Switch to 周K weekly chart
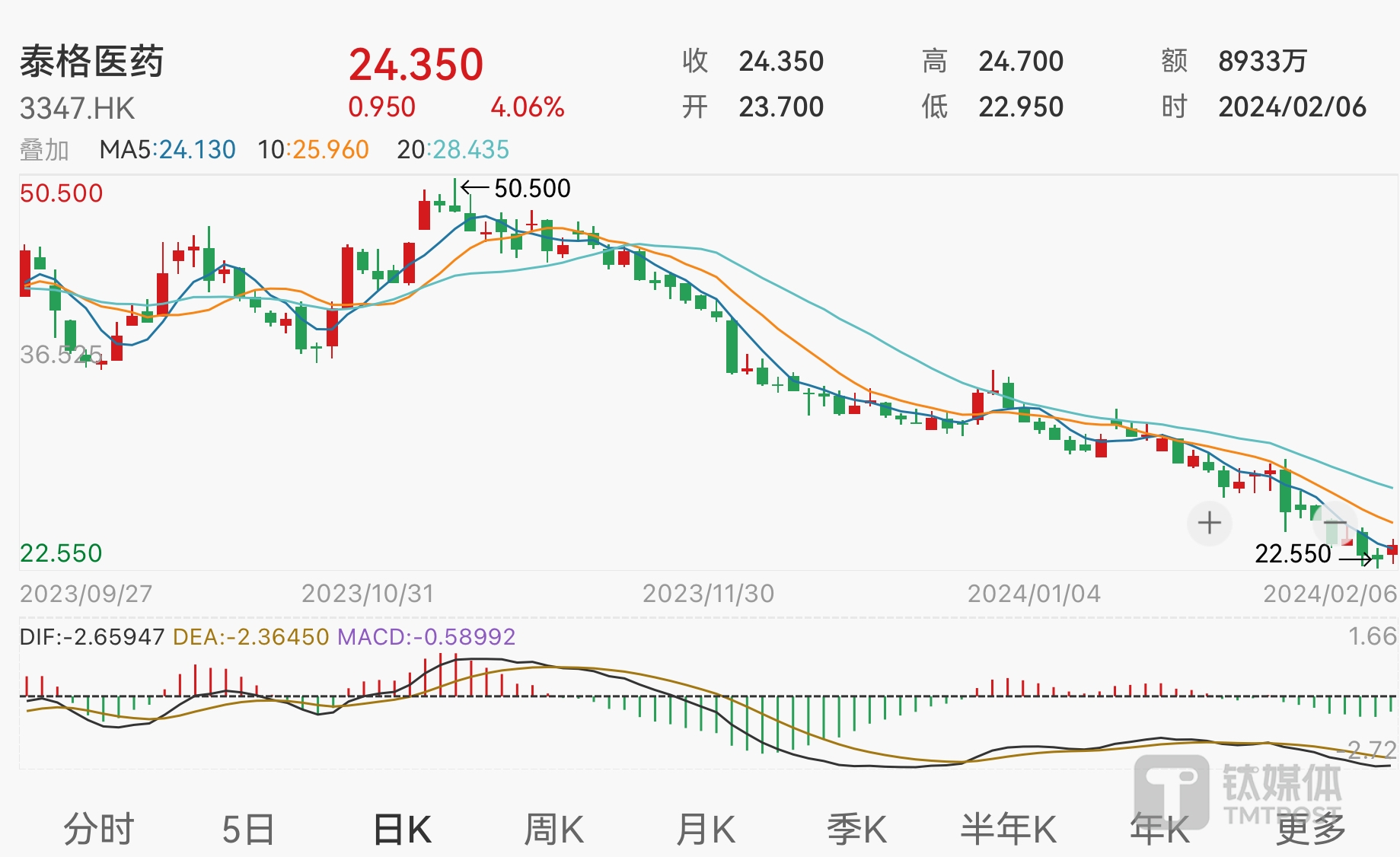 553,829
